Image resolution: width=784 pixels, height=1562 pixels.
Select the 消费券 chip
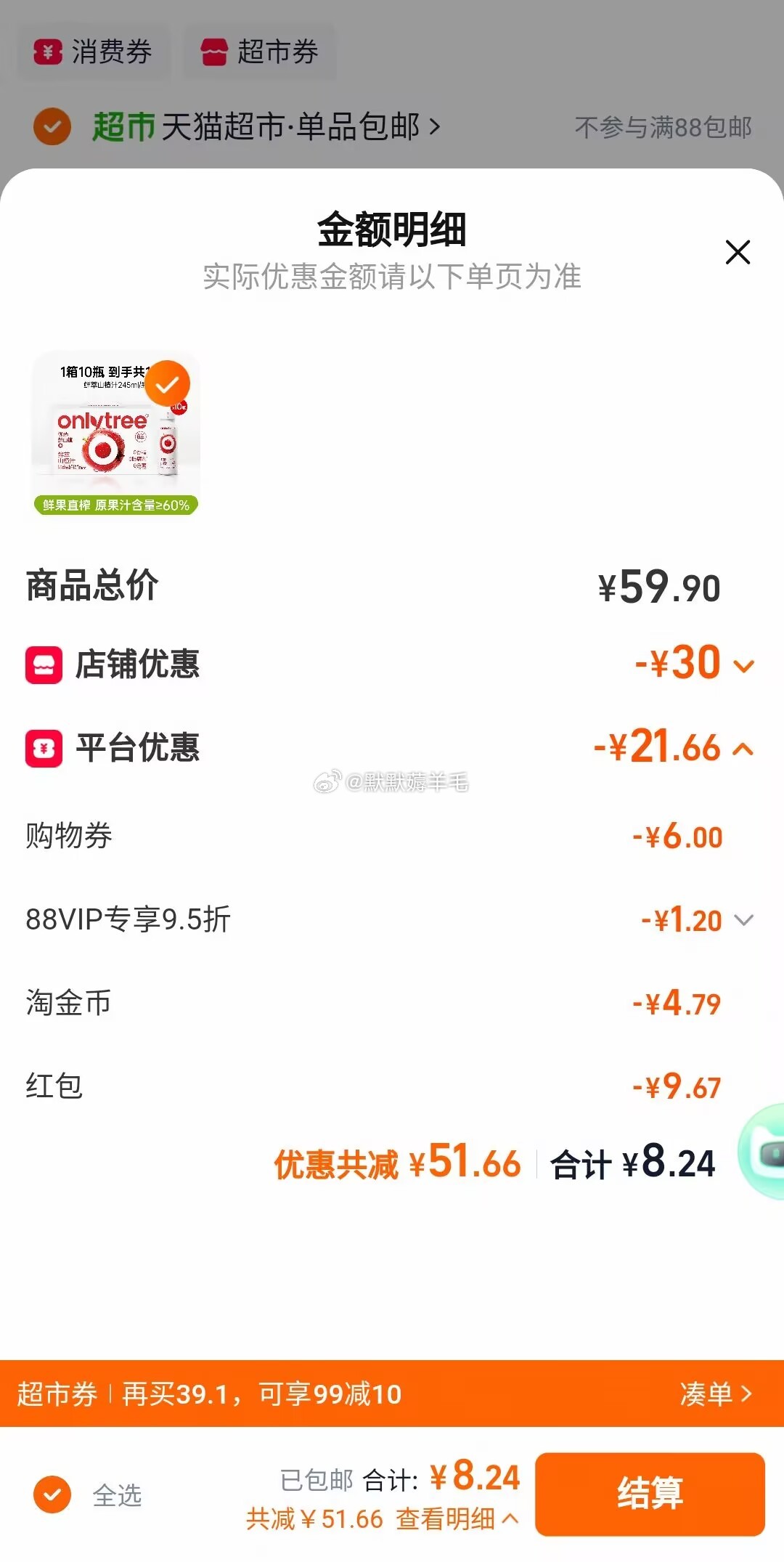click(94, 52)
